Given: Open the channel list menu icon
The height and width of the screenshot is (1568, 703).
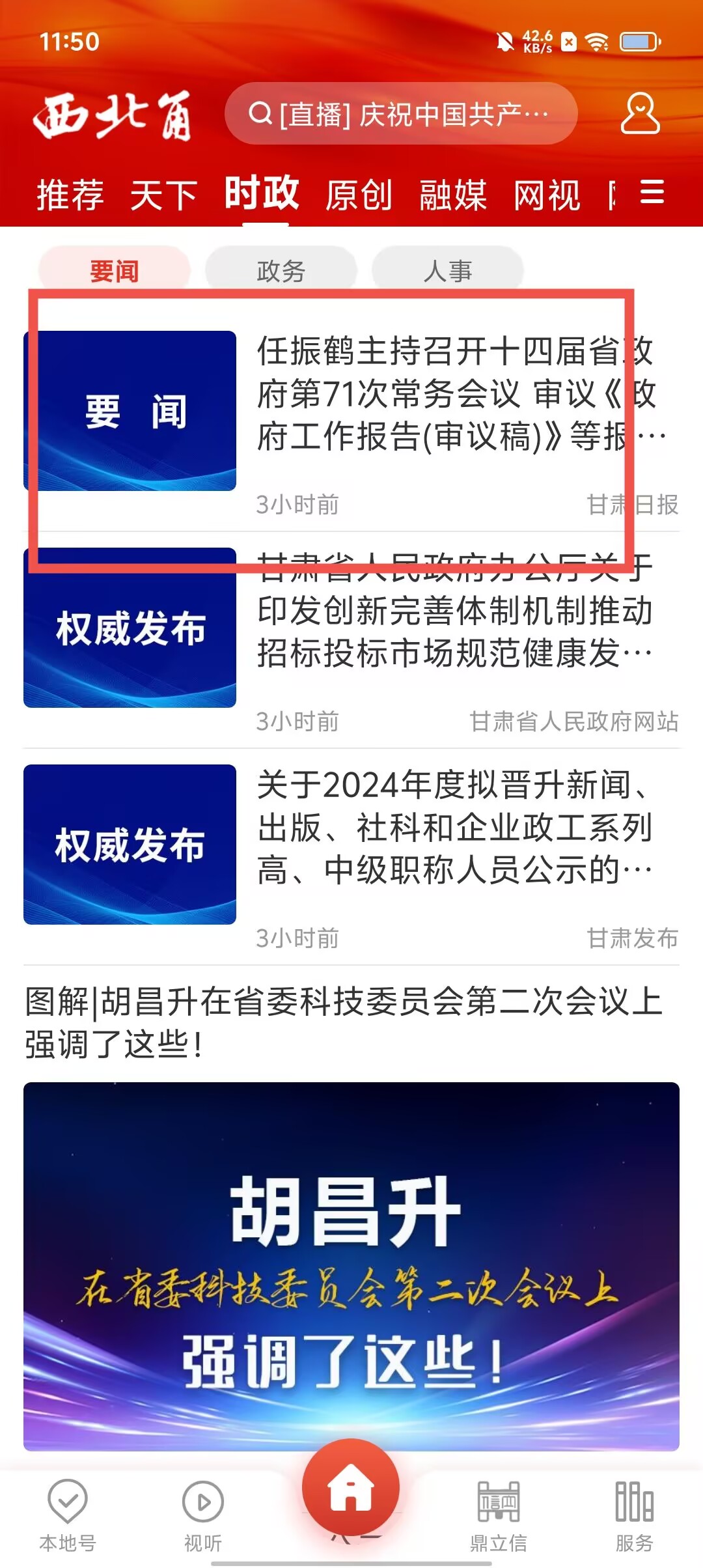Looking at the screenshot, I should [x=652, y=193].
